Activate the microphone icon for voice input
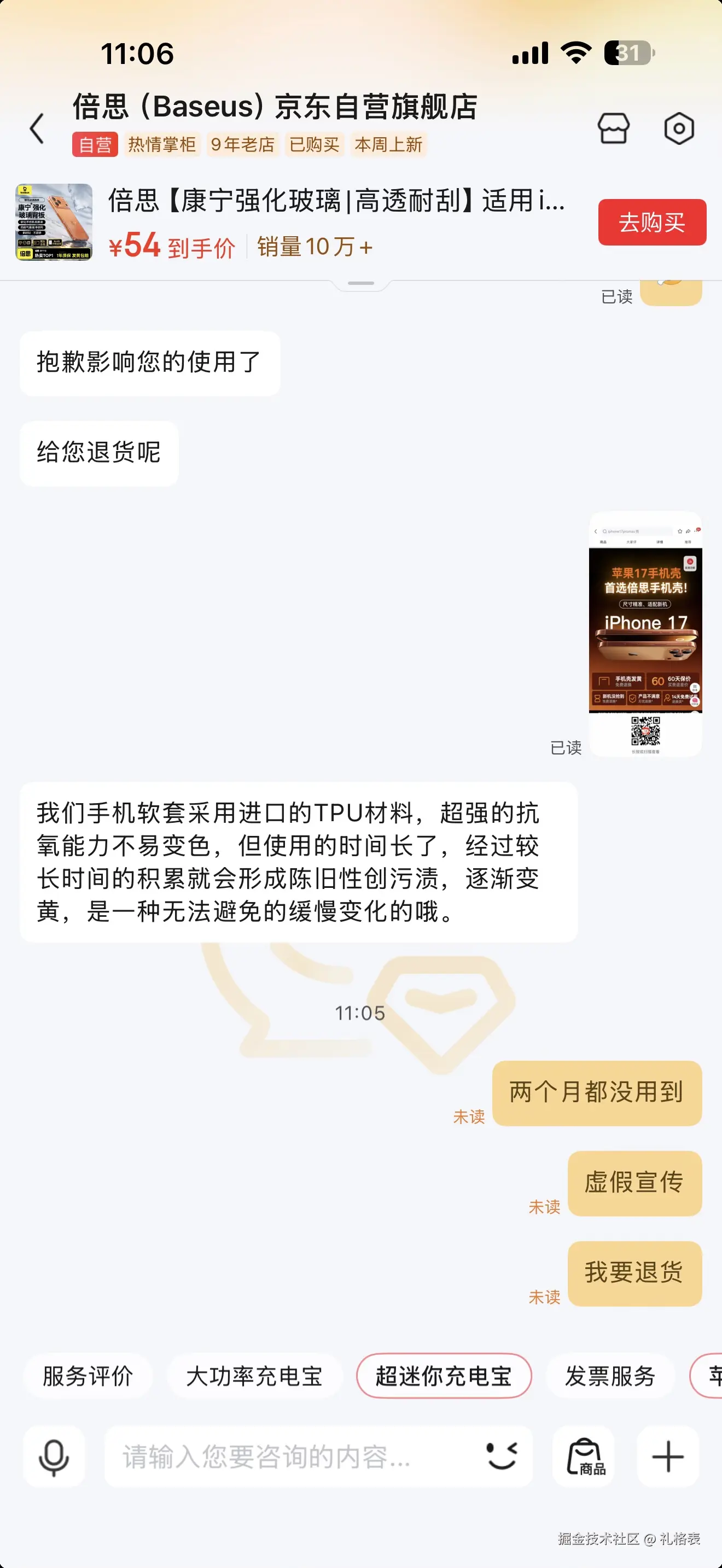Screen dimensions: 722x1568 (54, 1456)
